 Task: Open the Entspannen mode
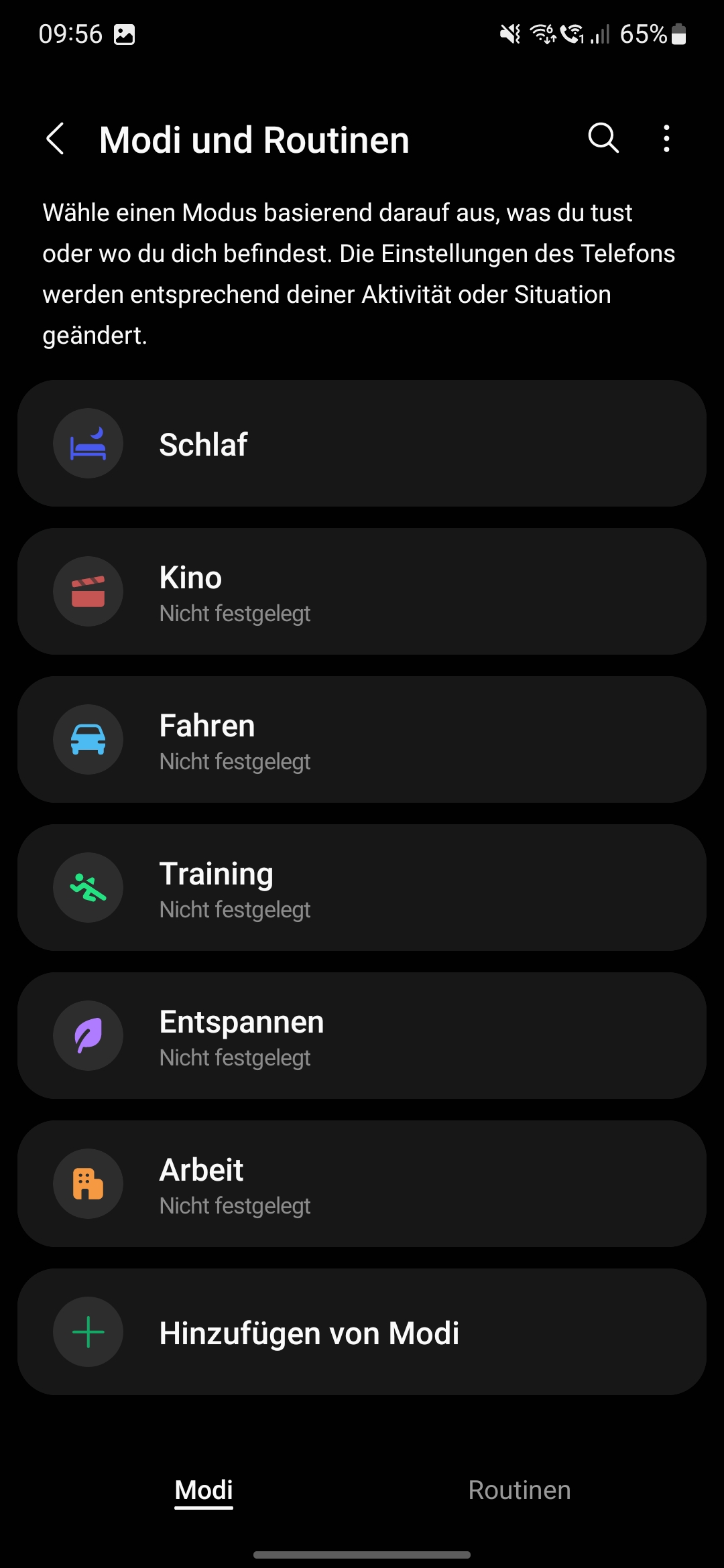[362, 1036]
